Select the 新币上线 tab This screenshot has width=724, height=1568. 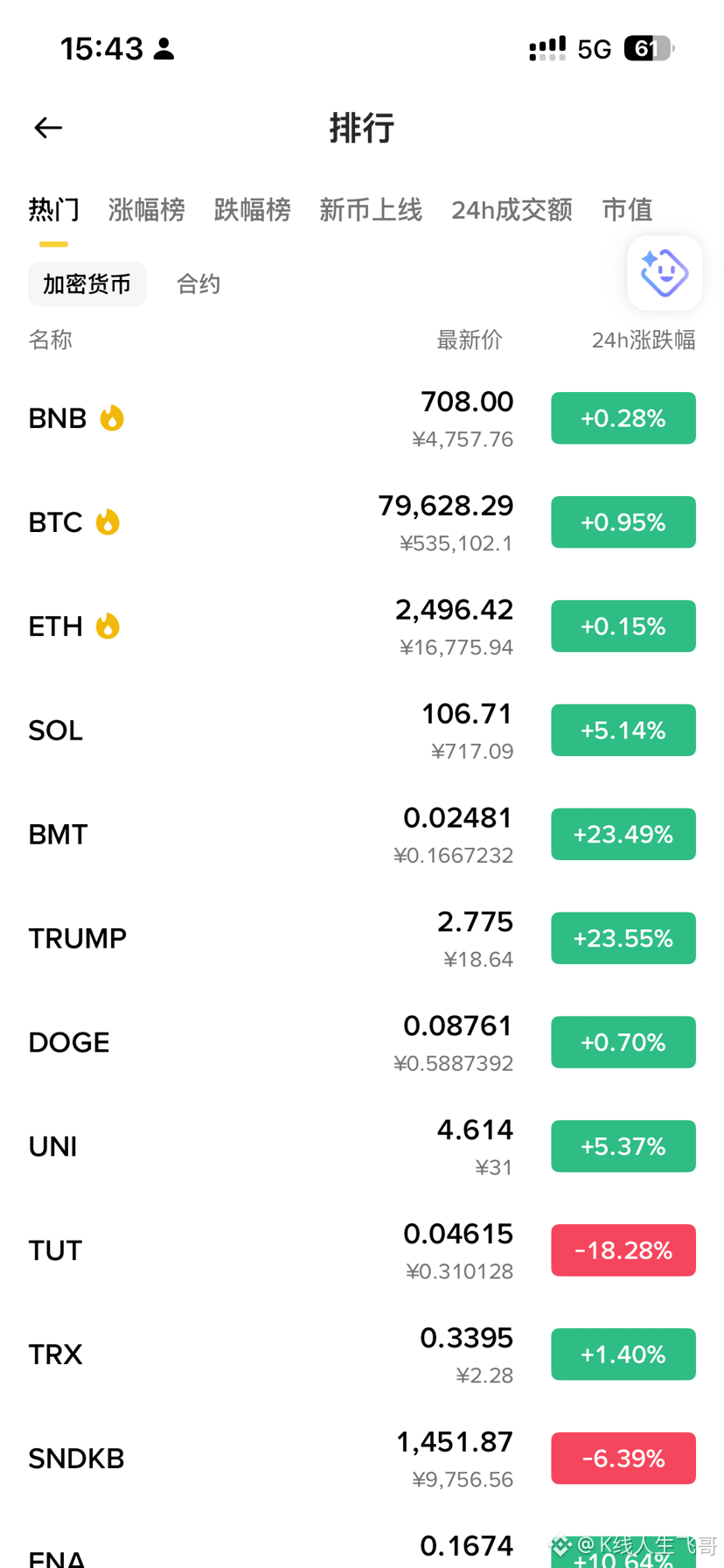(371, 210)
